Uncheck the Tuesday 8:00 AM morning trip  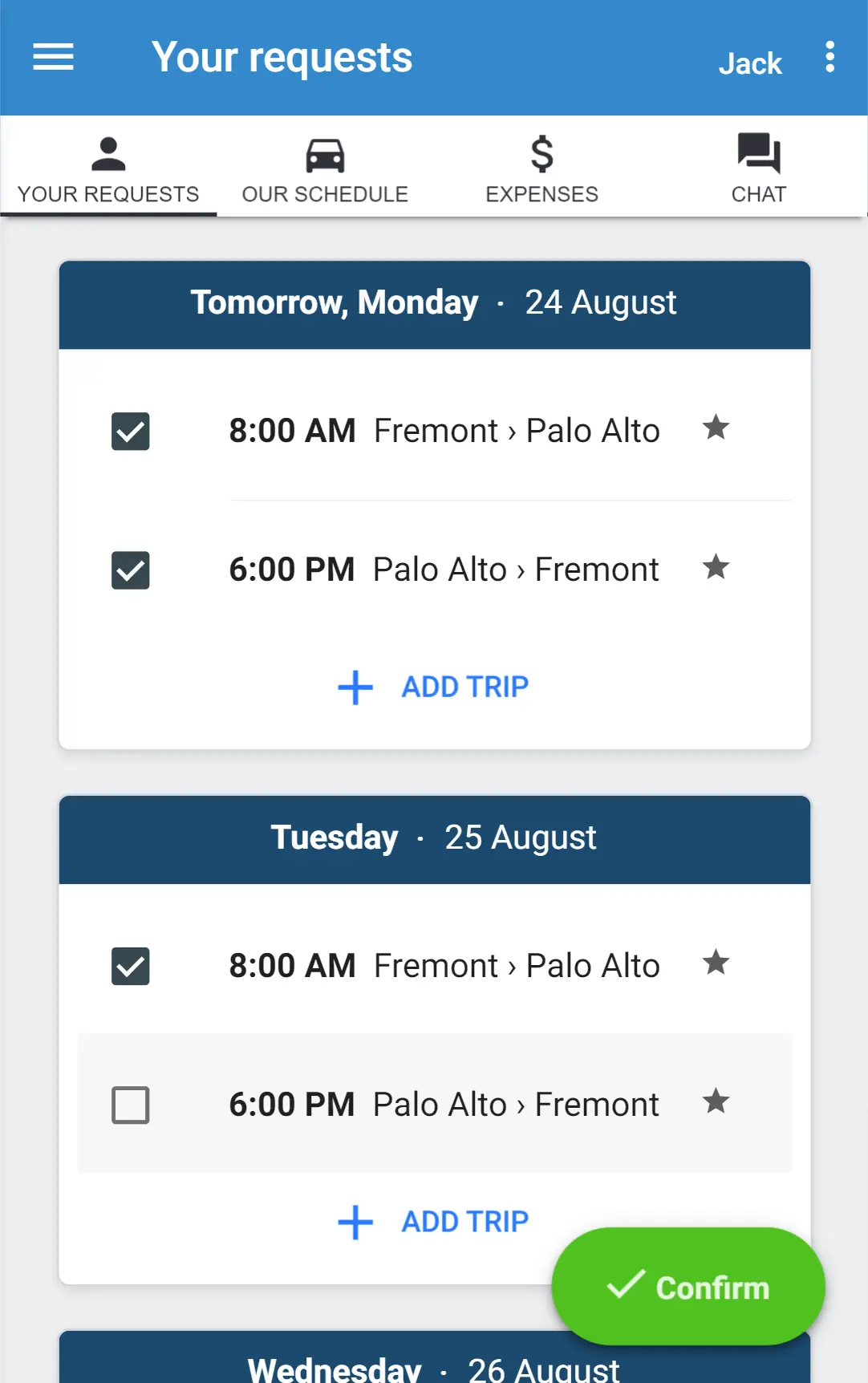[x=130, y=967]
